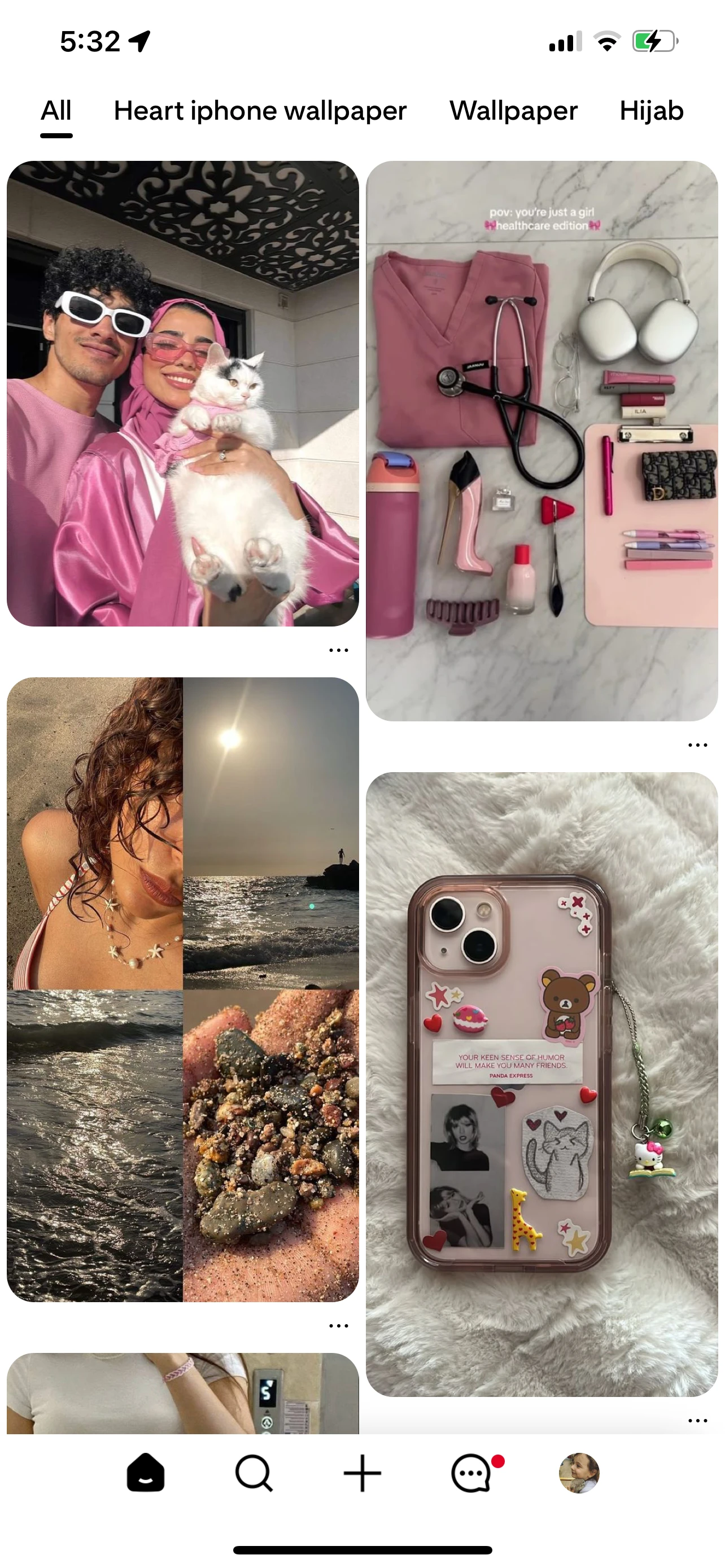725x1568 pixels.
Task: Open the search page
Action: pyautogui.click(x=254, y=1473)
